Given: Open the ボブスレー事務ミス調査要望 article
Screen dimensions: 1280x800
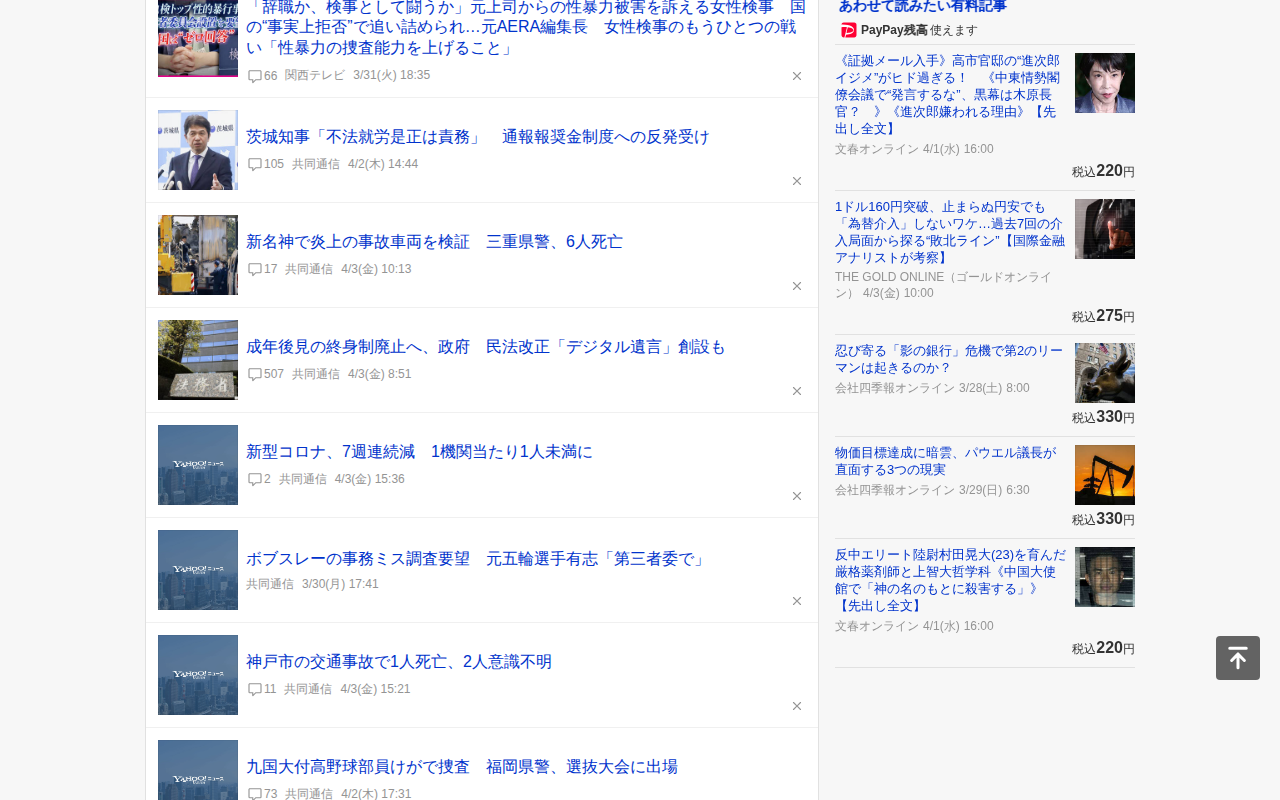Looking at the screenshot, I should (x=477, y=559).
